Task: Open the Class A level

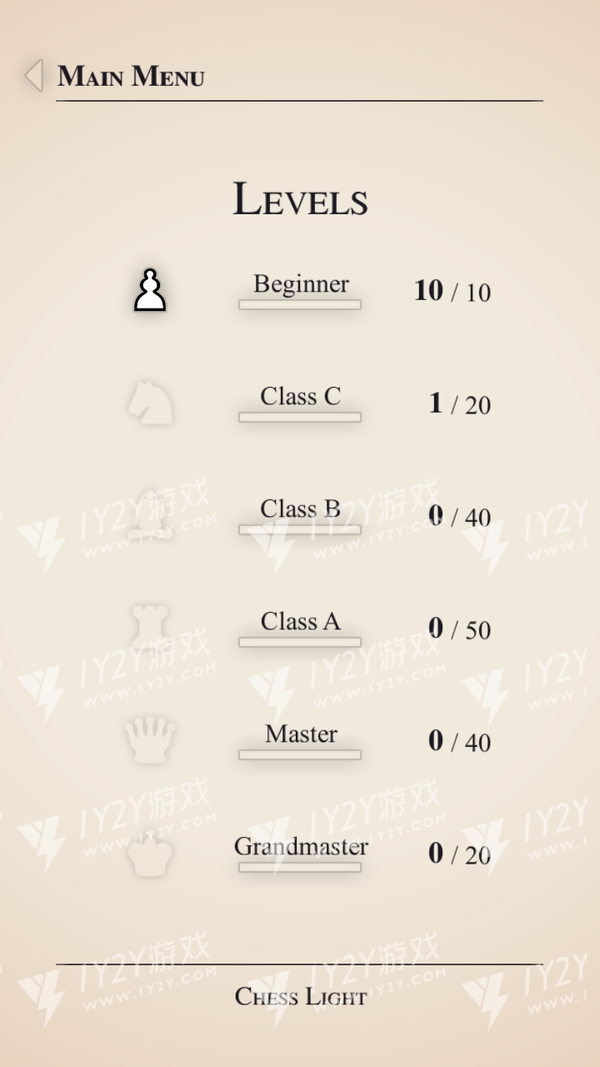Action: [300, 622]
